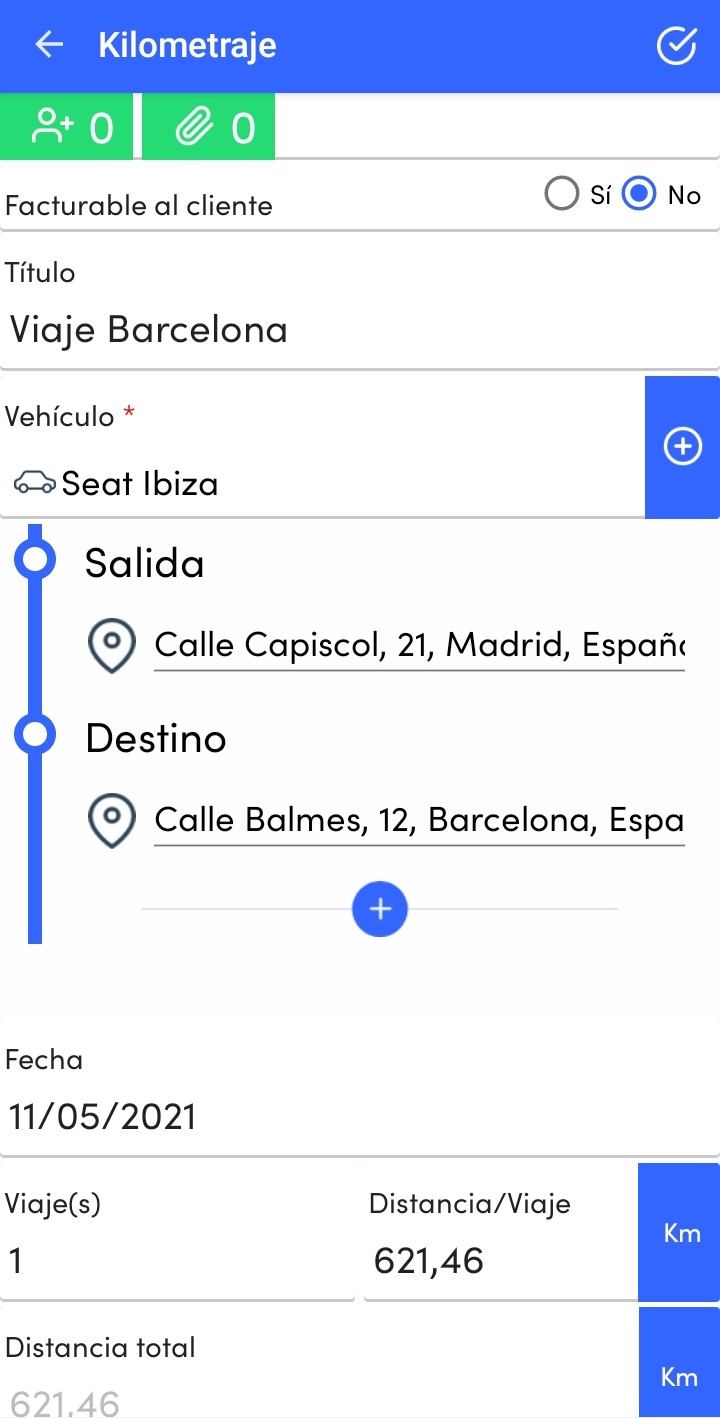Select Sí for Facturable al cliente
The width and height of the screenshot is (720, 1418).
[578, 194]
